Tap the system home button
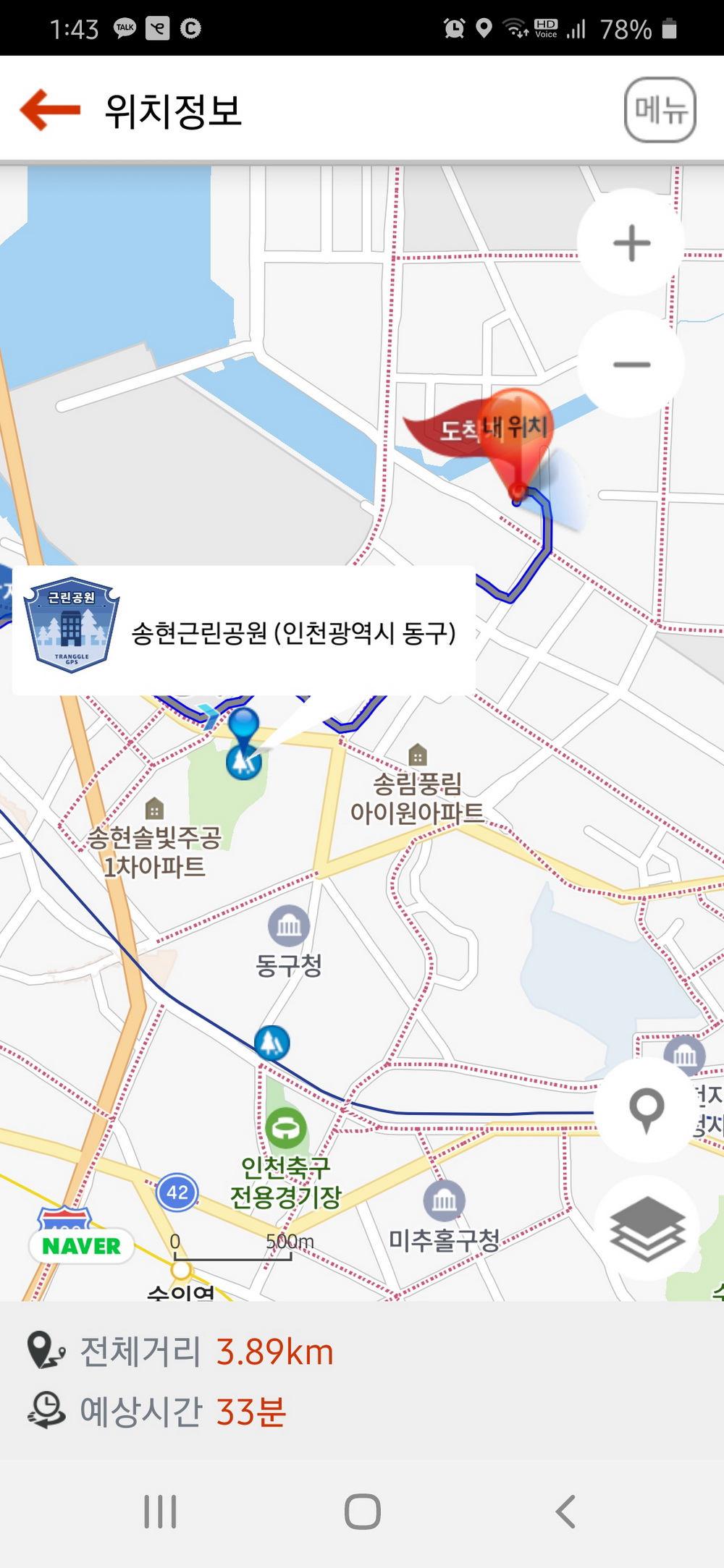Viewport: 724px width, 1568px height. 362,1512
